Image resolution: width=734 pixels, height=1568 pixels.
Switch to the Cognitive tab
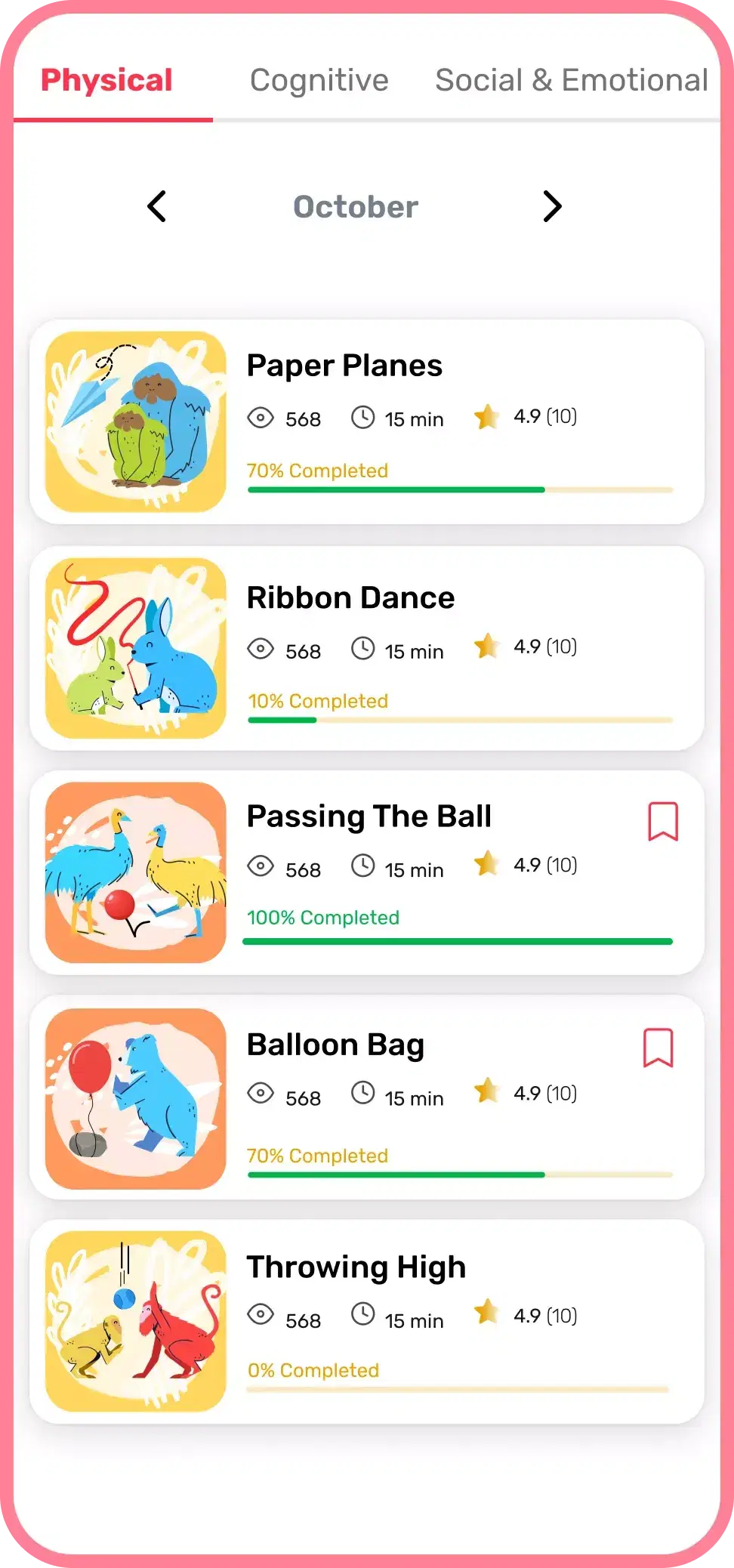pos(319,81)
